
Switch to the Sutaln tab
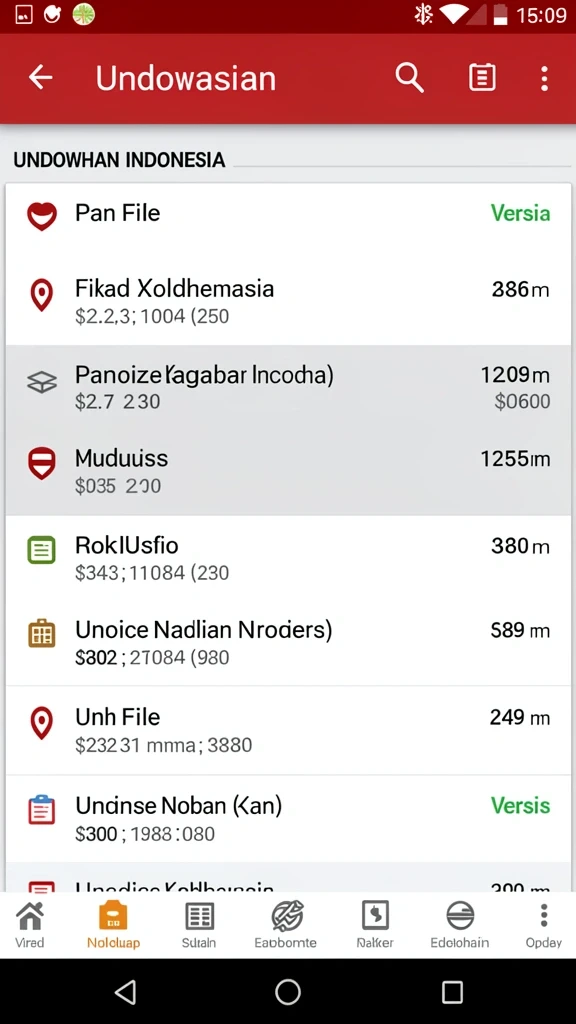tap(199, 925)
